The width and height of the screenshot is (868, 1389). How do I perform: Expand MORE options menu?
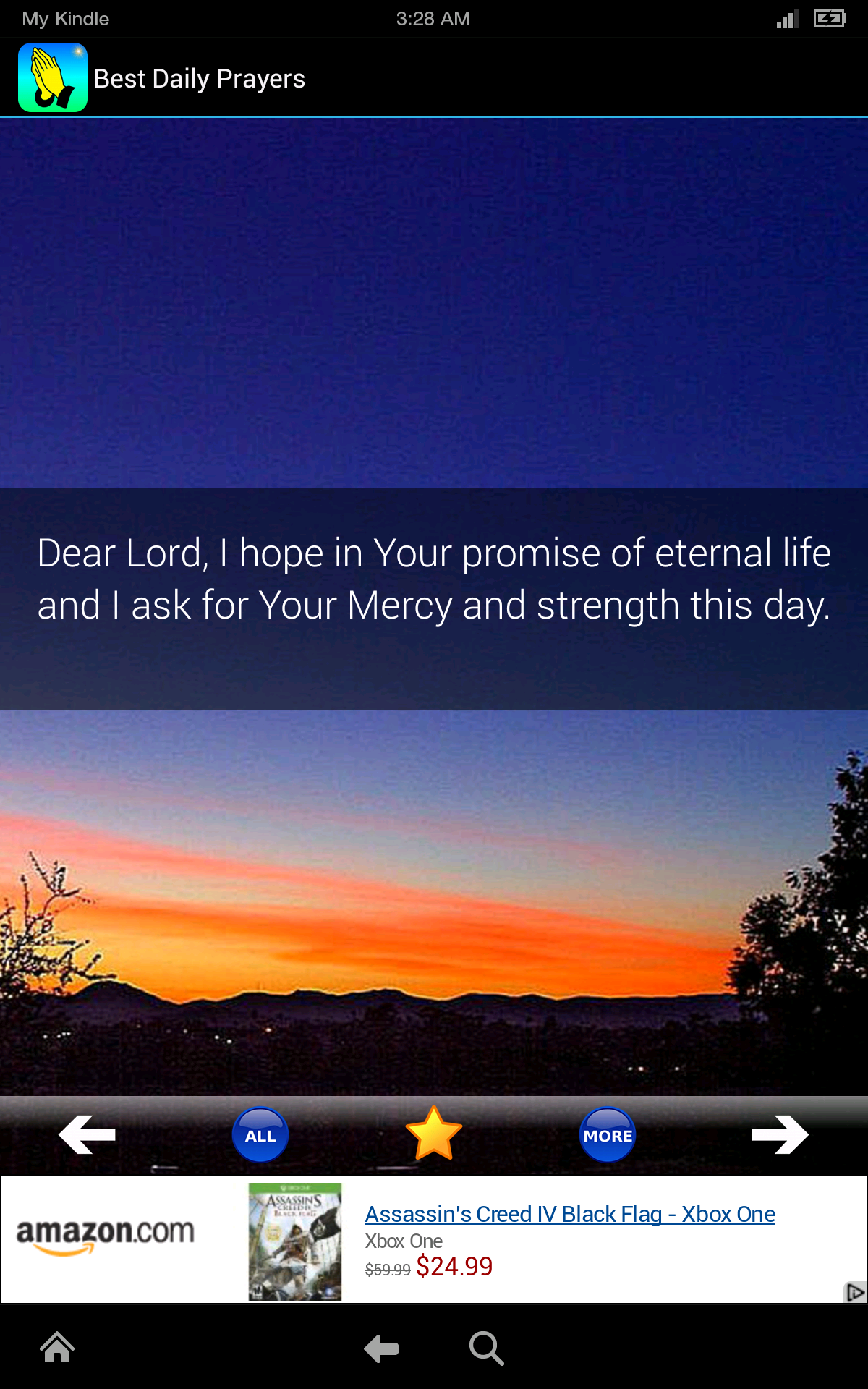(608, 1134)
